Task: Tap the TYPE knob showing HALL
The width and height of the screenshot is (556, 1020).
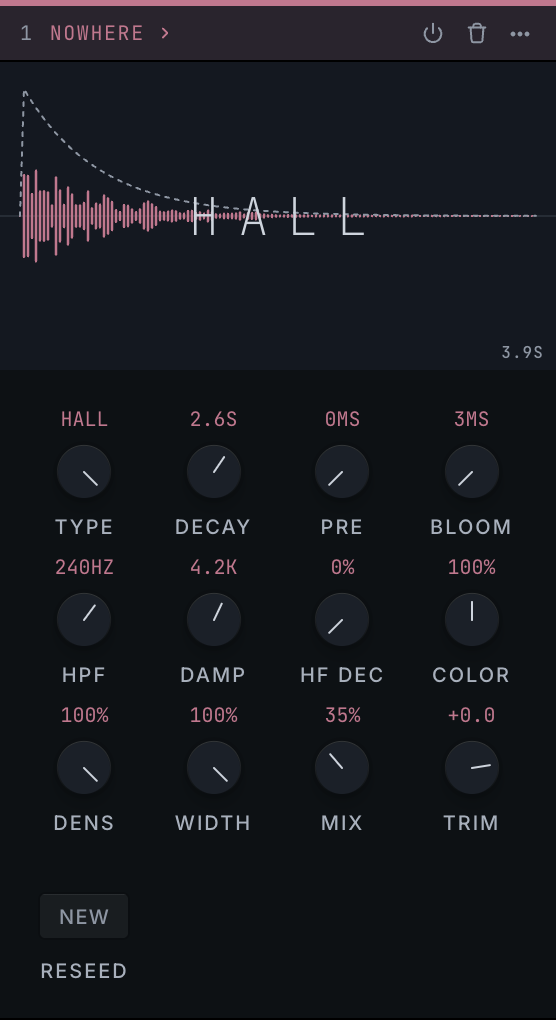Action: (84, 472)
